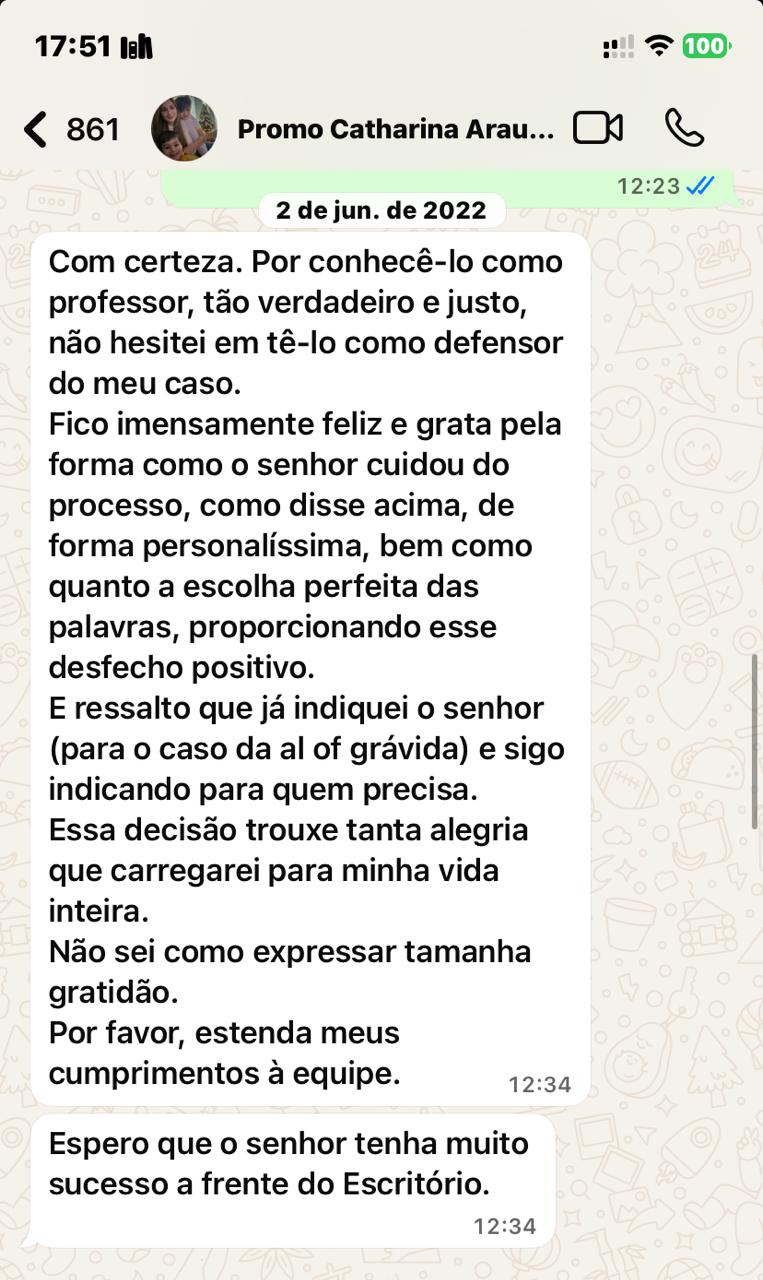Screen dimensions: 763x1280
Task: Start a video call with this contact
Action: pyautogui.click(x=598, y=129)
